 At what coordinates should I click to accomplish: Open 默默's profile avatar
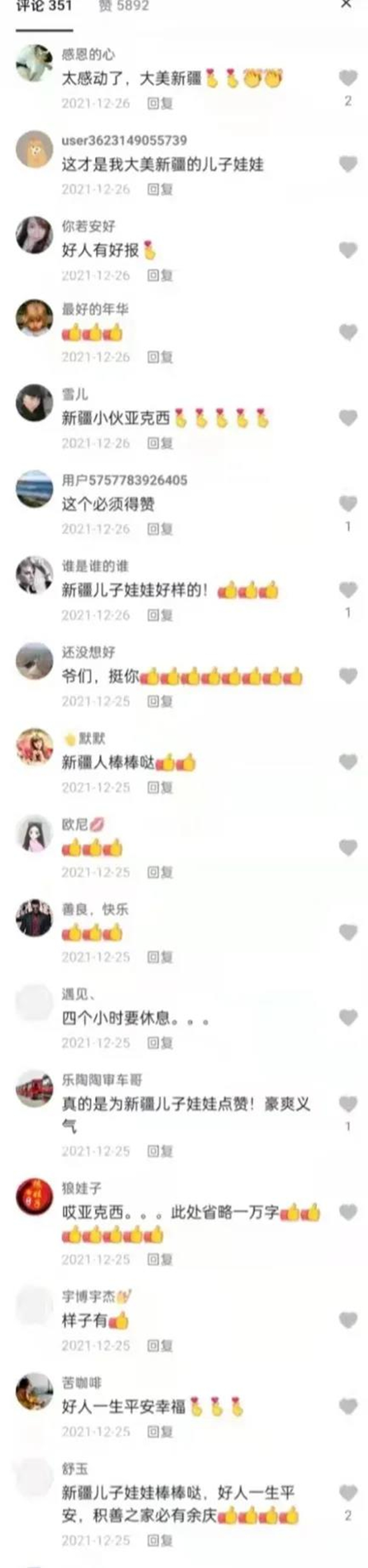point(34,746)
